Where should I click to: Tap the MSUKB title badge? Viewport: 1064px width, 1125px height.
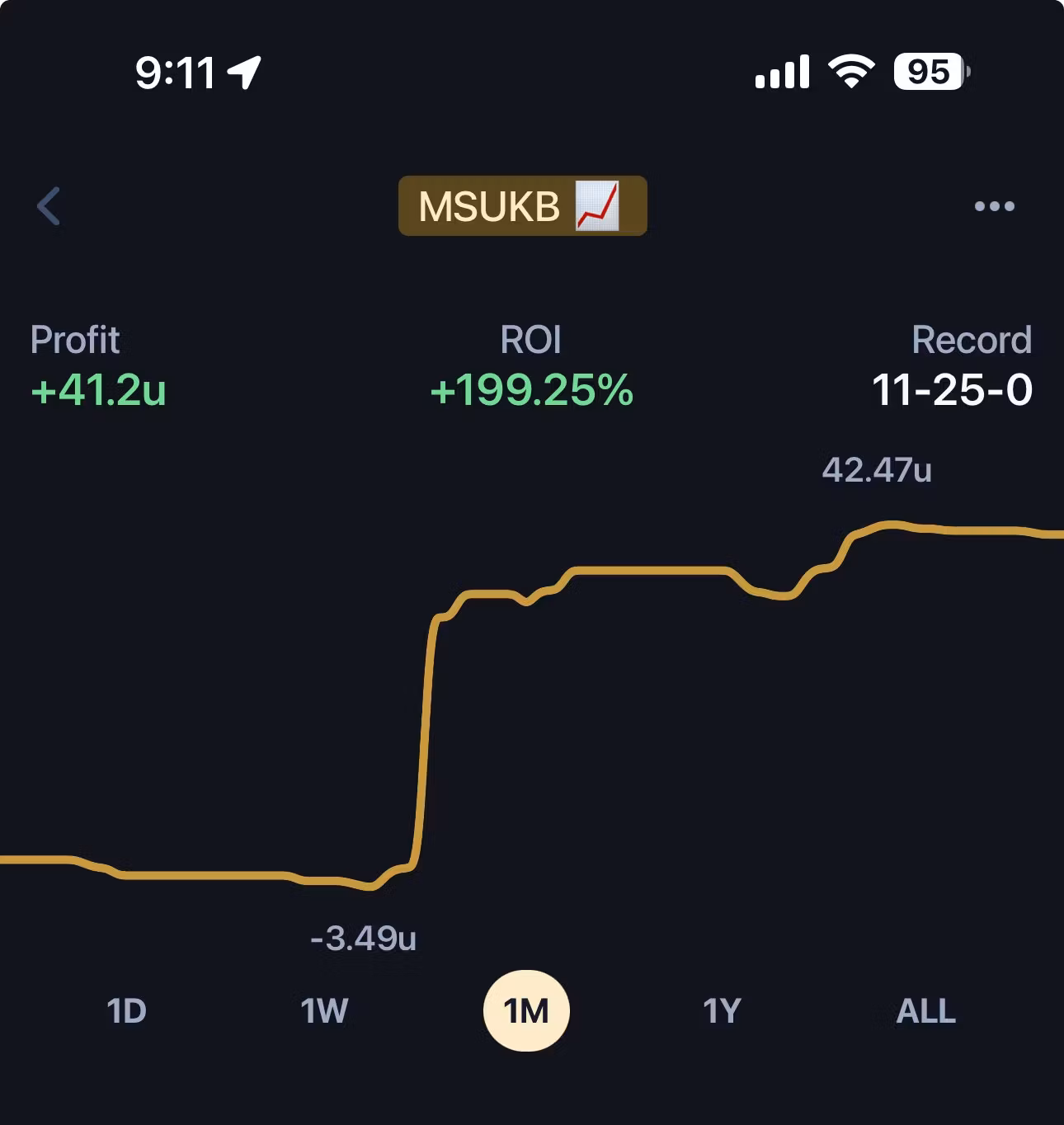(x=522, y=206)
